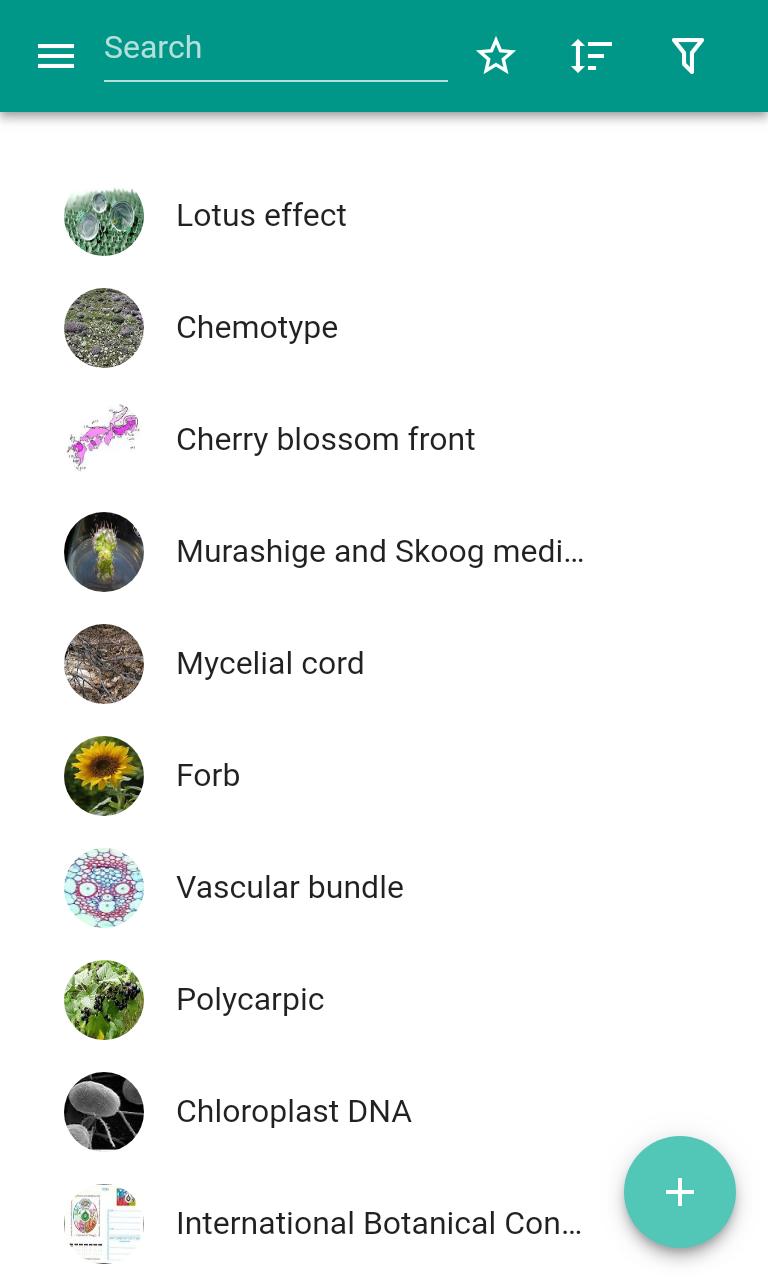Show favorites with the star icon
The height and width of the screenshot is (1280, 768).
pos(495,56)
